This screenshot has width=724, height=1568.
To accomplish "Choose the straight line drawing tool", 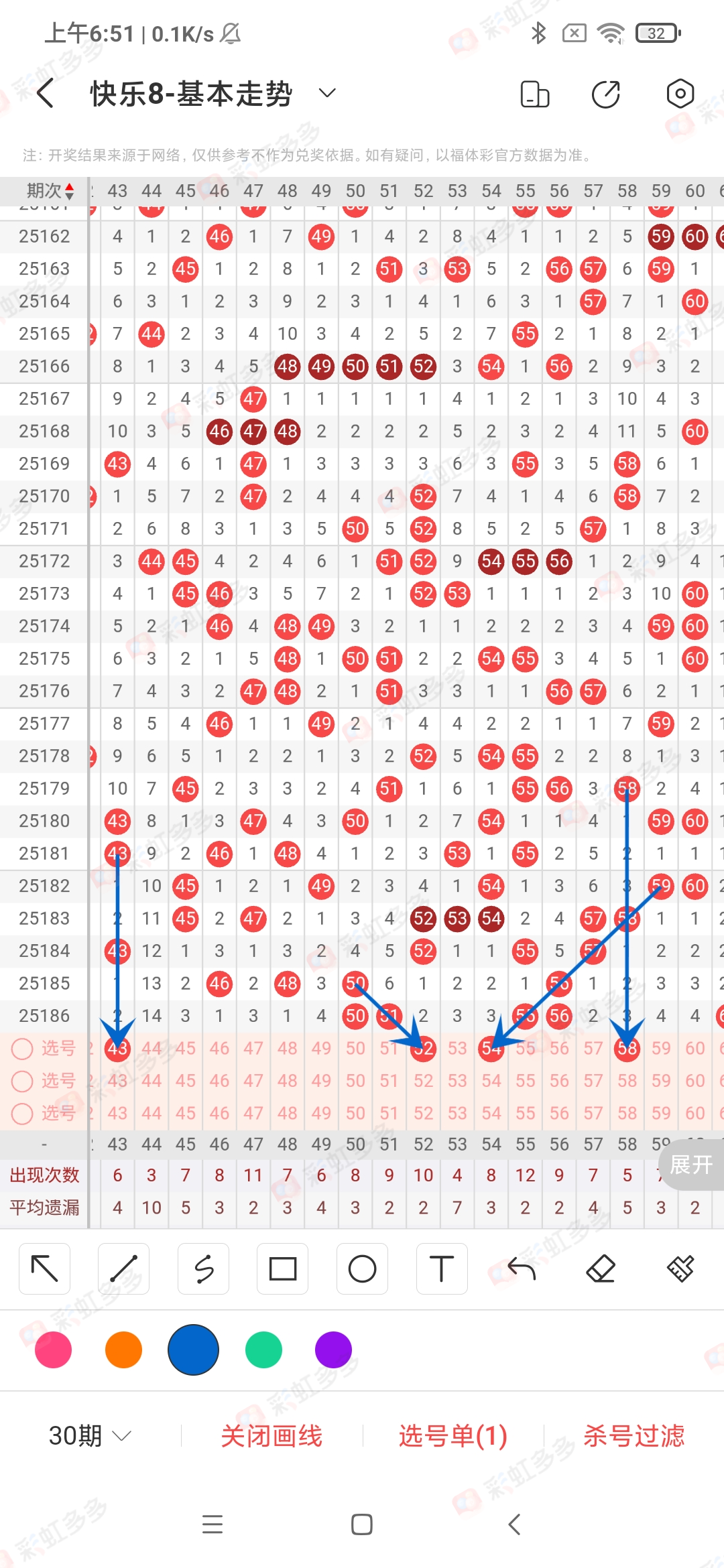I will [x=124, y=1268].
